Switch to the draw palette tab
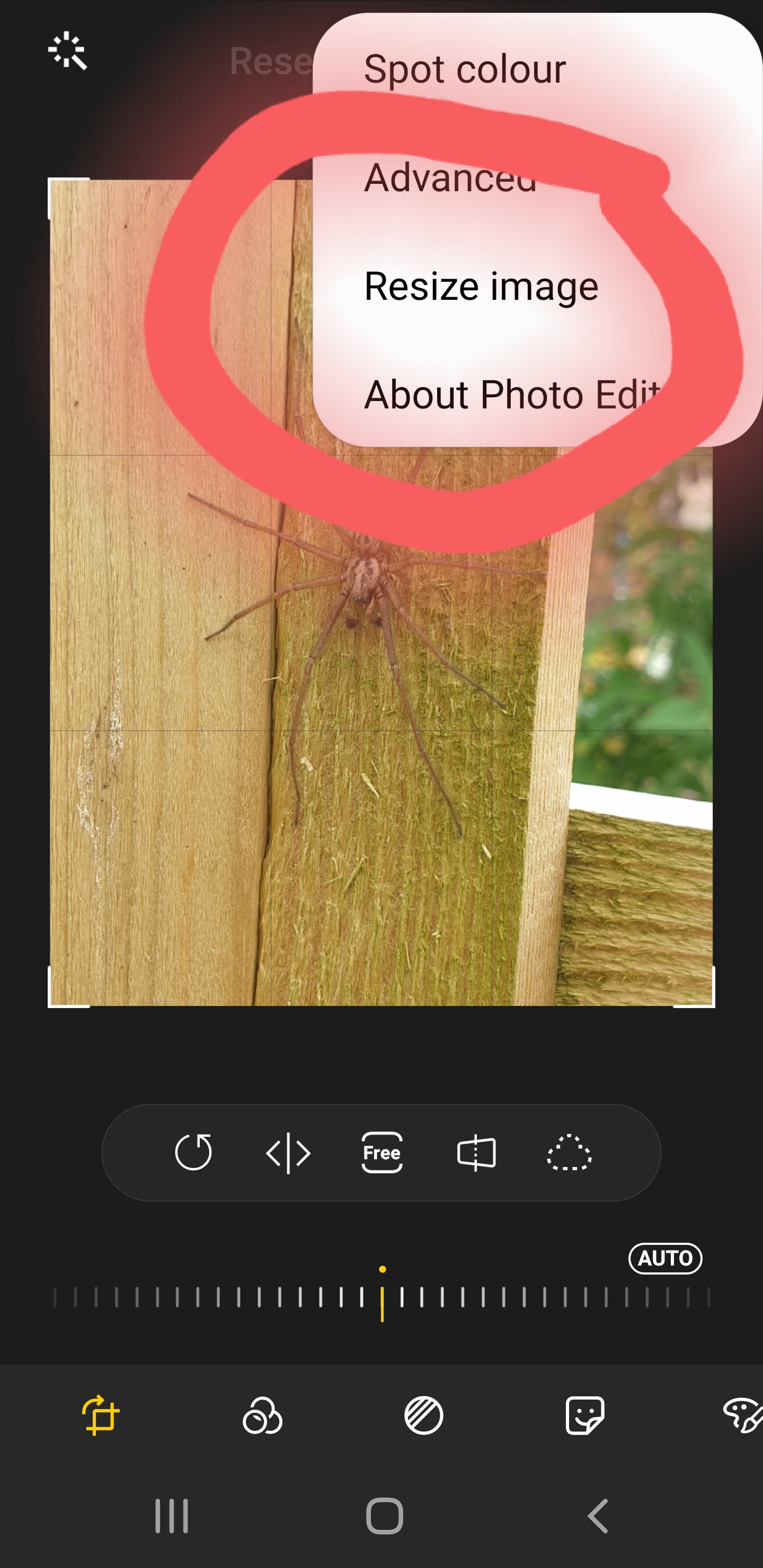This screenshot has width=763, height=1568. (x=742, y=1415)
